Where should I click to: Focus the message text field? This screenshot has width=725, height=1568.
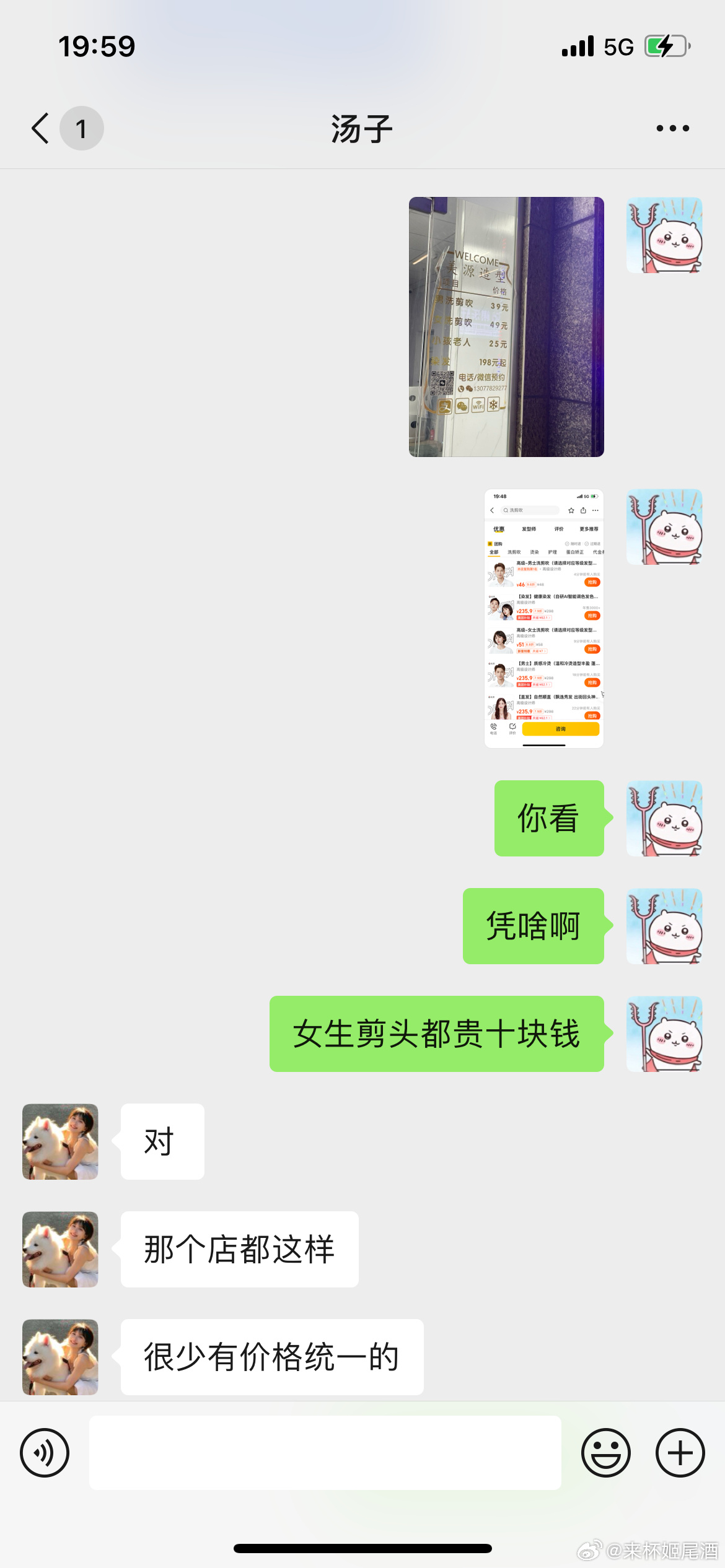pyautogui.click(x=325, y=1452)
